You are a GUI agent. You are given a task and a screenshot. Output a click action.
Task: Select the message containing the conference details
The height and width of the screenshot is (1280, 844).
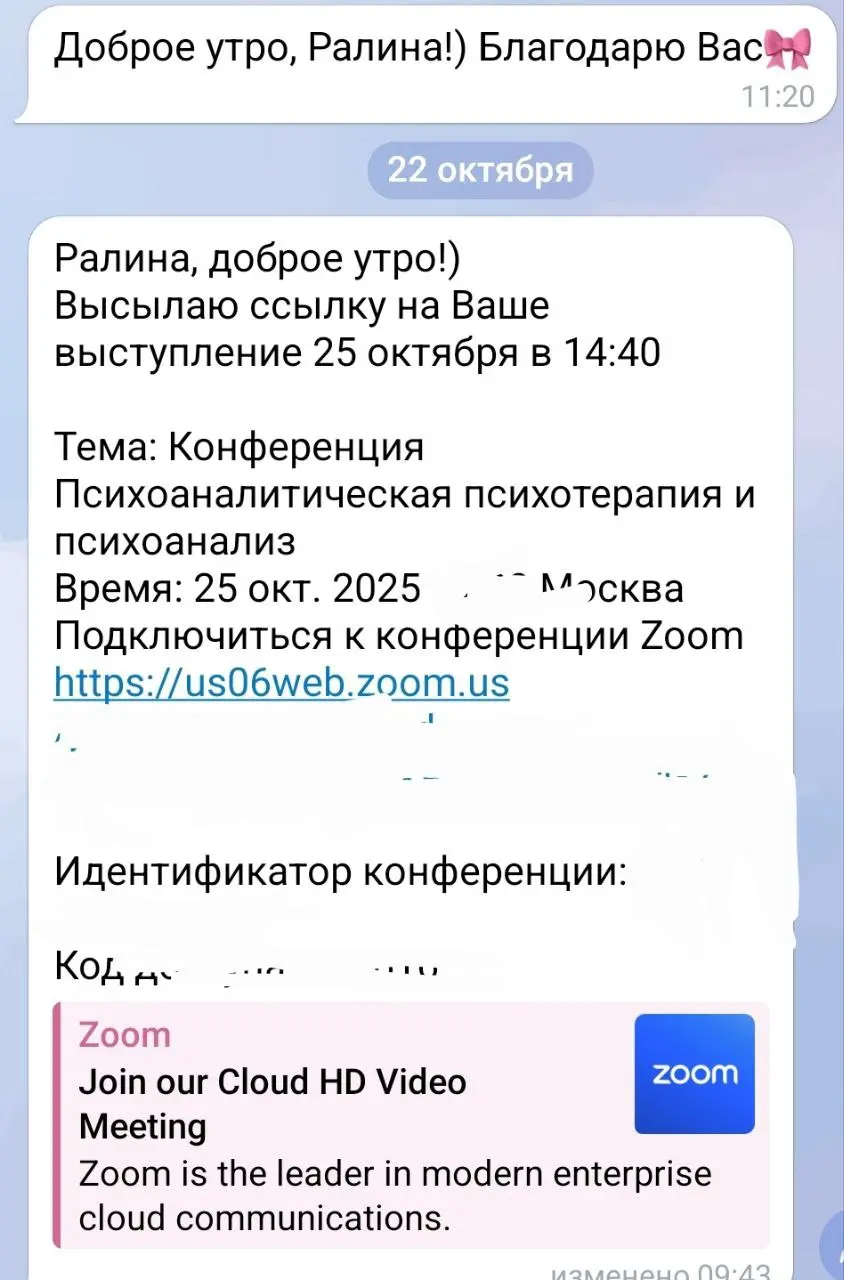click(x=400, y=600)
